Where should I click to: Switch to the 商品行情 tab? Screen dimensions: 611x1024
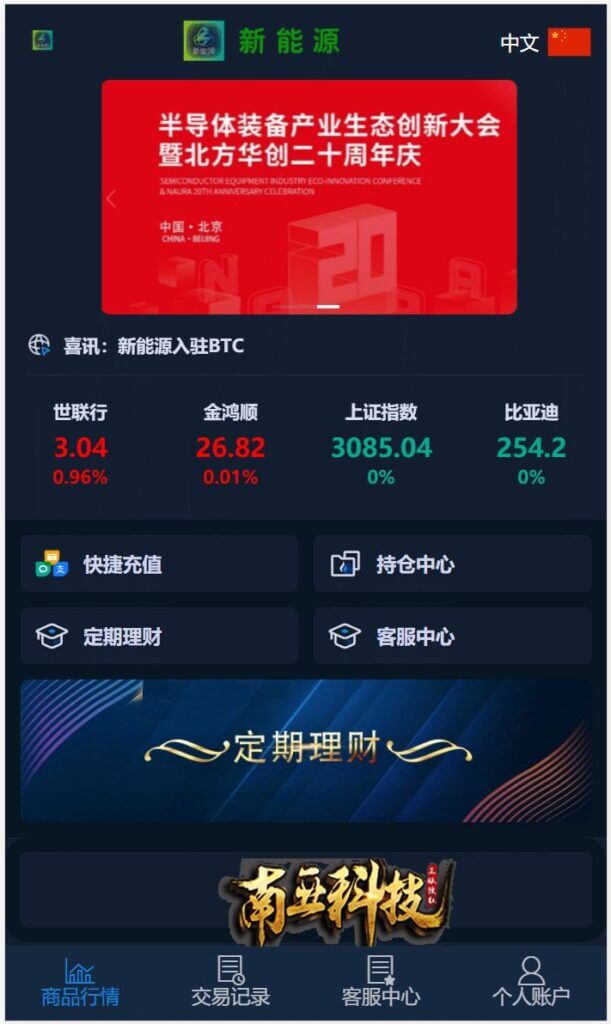coord(80,982)
